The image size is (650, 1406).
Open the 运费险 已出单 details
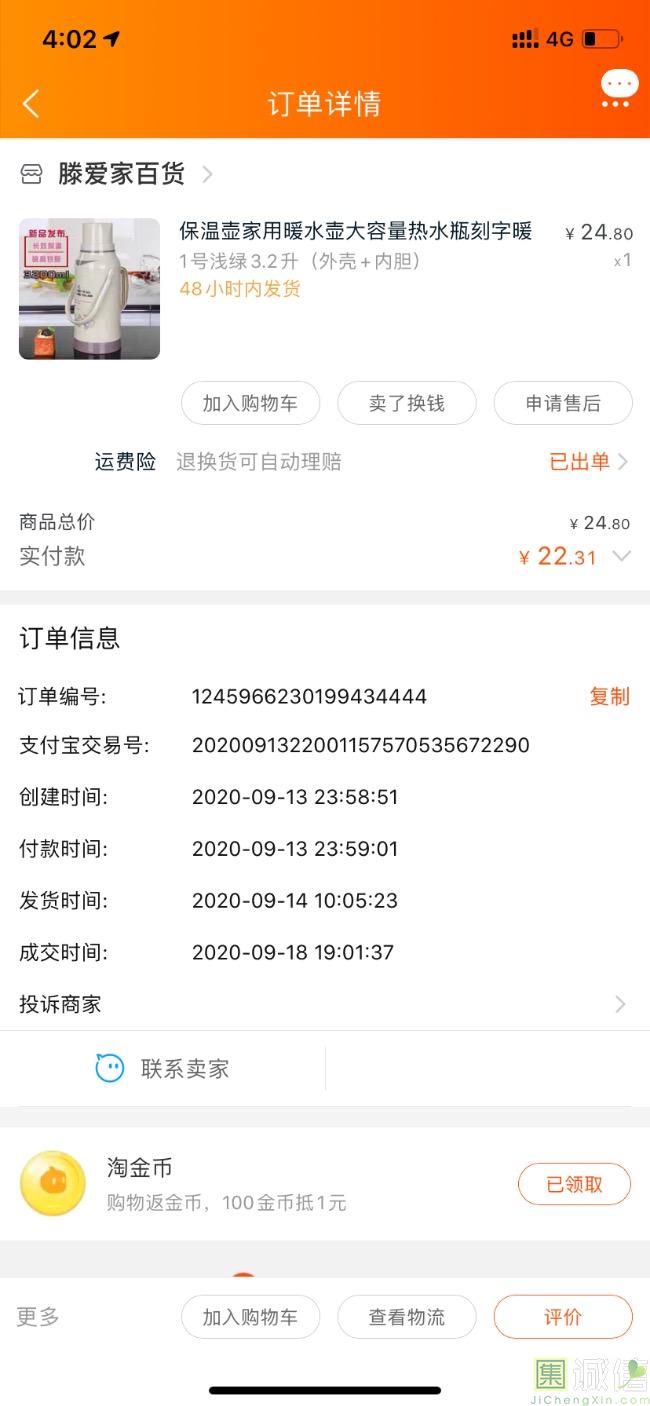(x=588, y=461)
